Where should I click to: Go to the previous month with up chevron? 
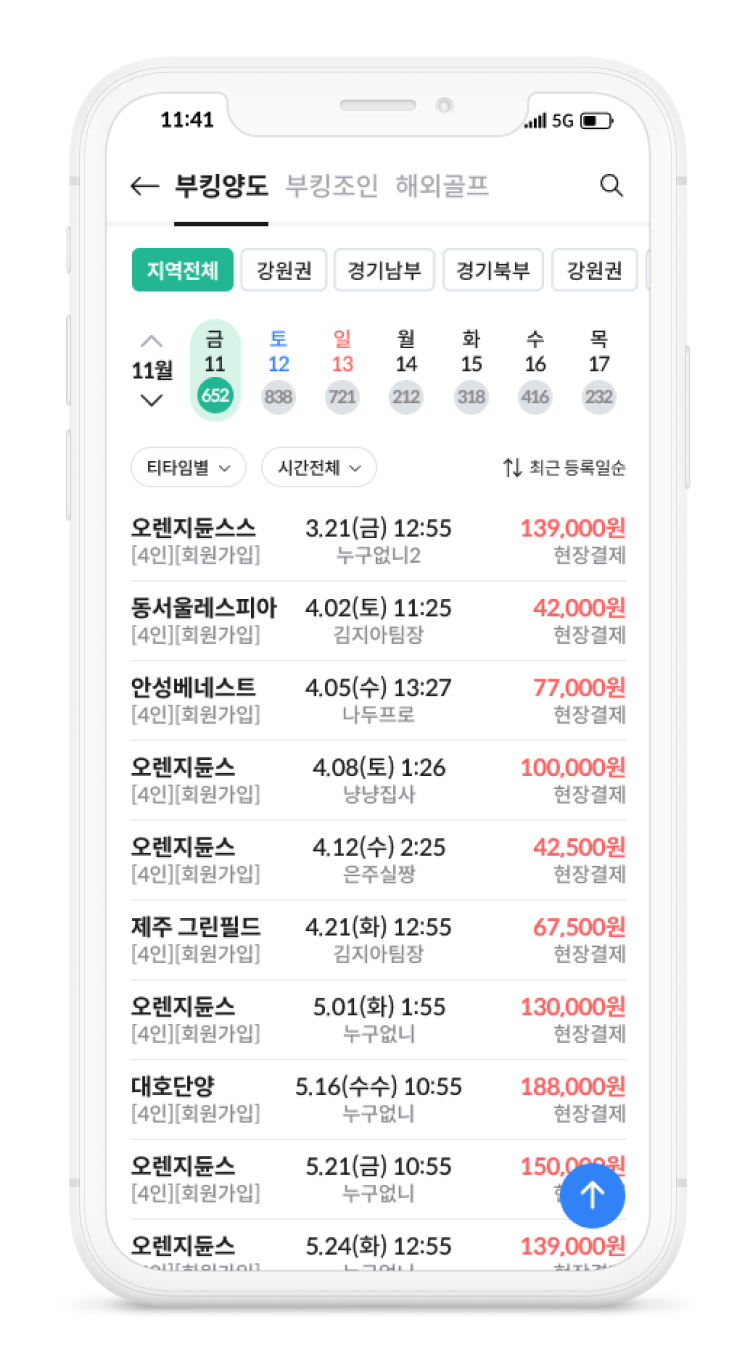pyautogui.click(x=151, y=341)
